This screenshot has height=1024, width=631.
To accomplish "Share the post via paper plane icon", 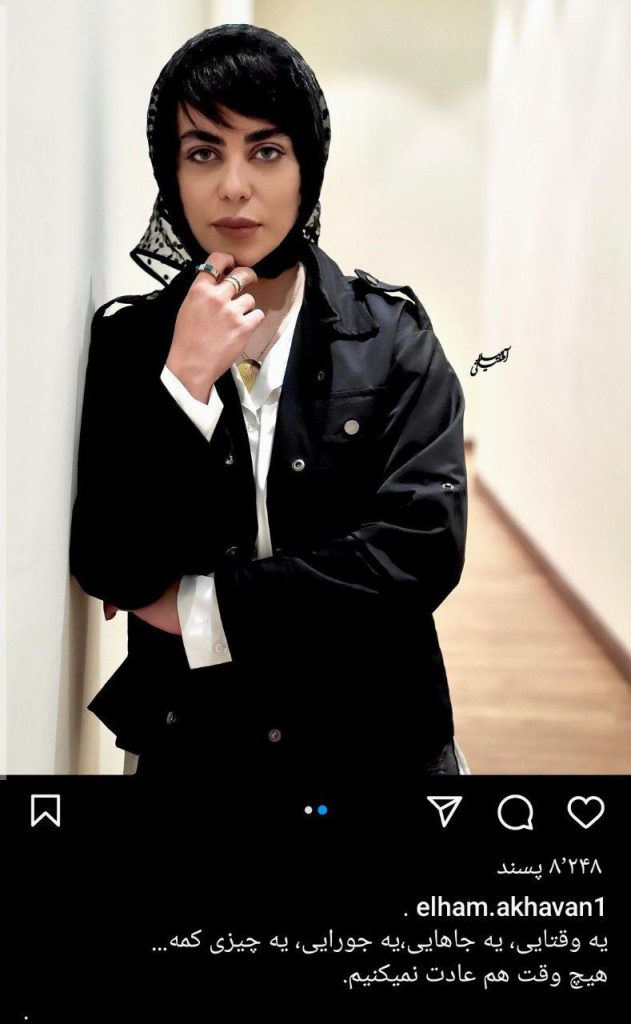I will (445, 810).
